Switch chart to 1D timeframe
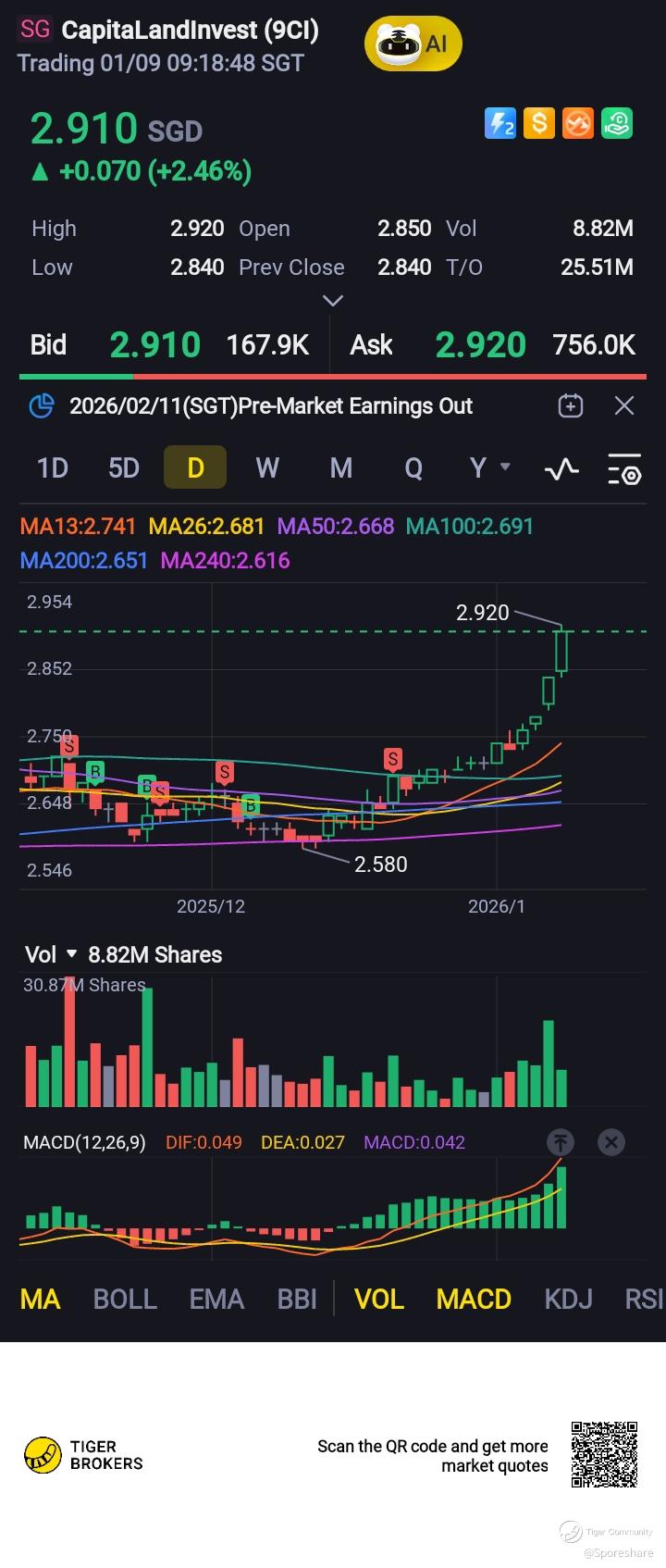The height and width of the screenshot is (1568, 666). (53, 467)
